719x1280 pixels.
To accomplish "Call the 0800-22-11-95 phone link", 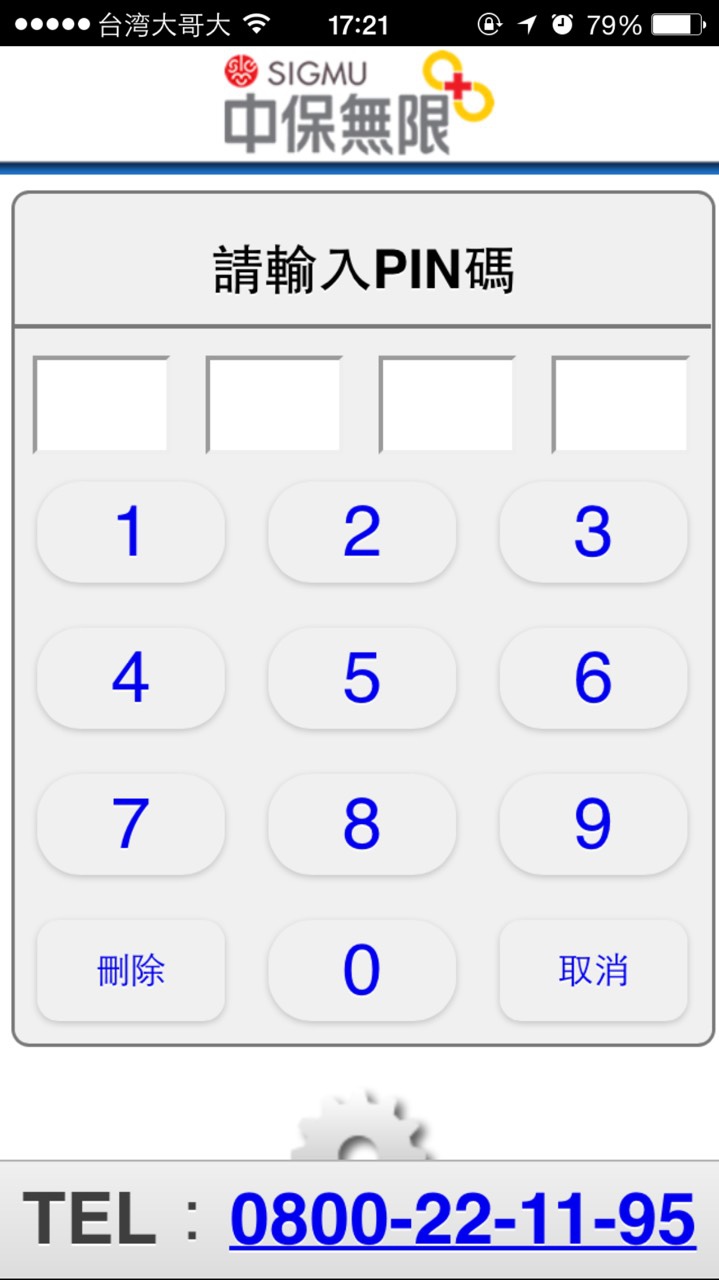I will coord(462,1219).
